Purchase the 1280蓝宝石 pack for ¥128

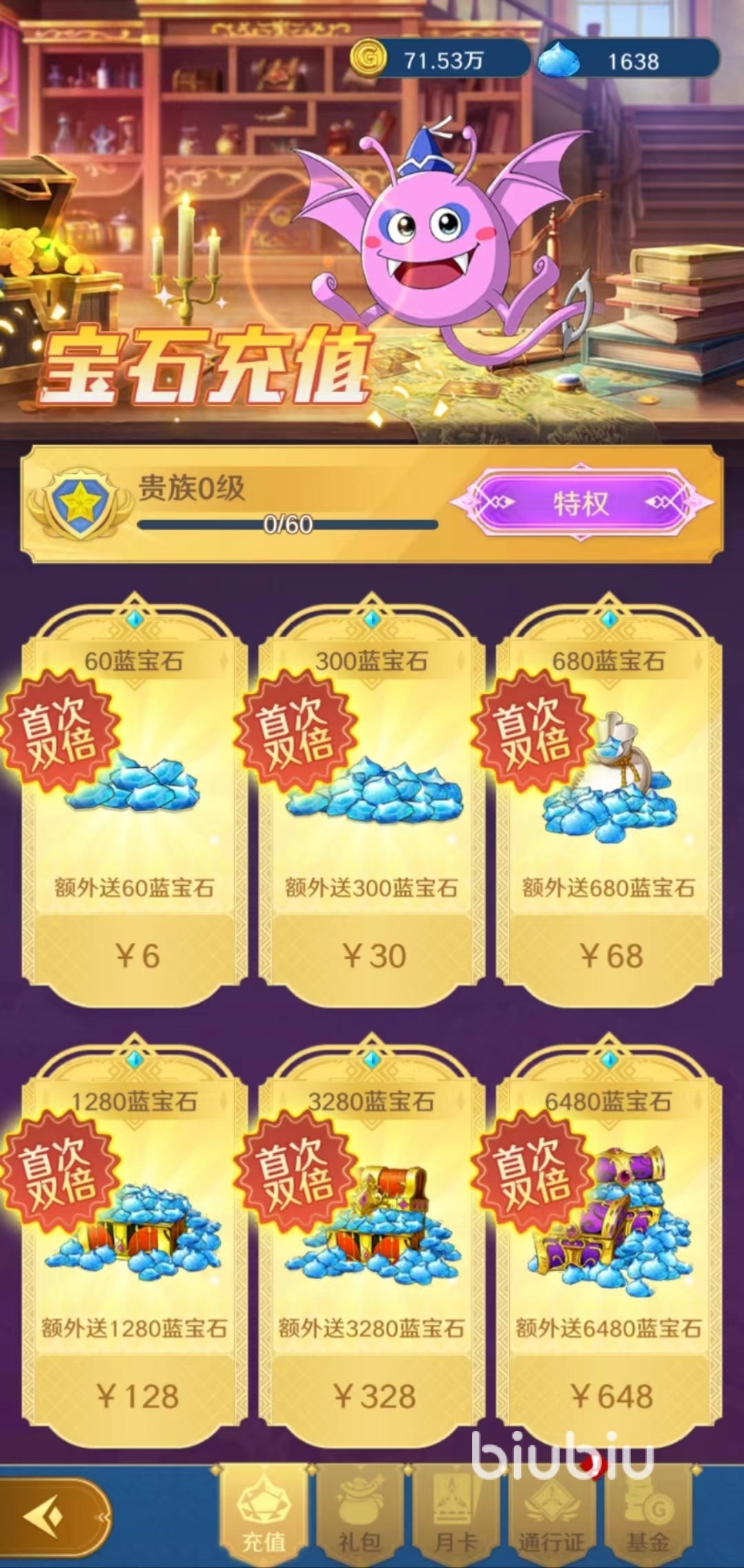coord(136,1396)
